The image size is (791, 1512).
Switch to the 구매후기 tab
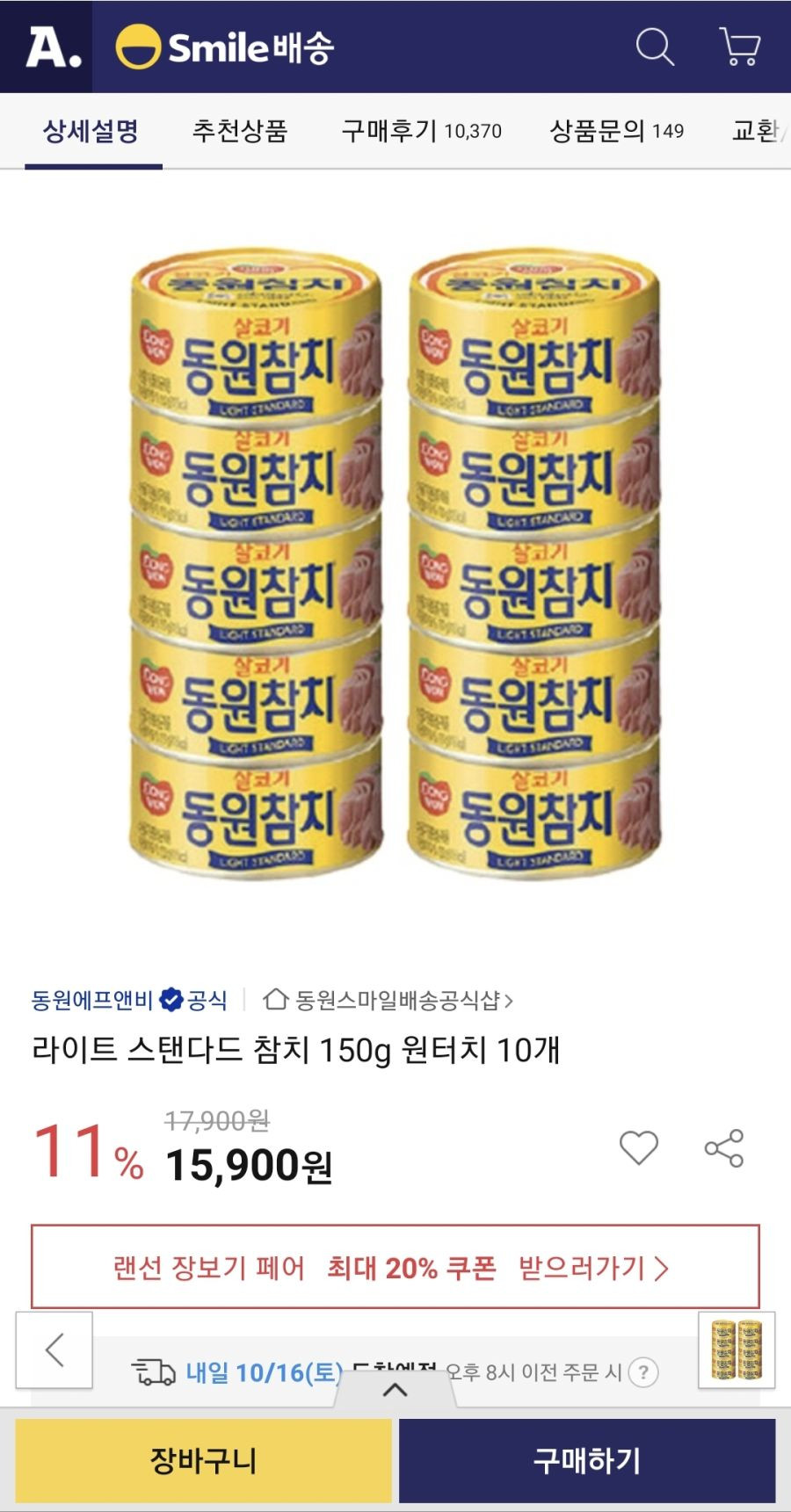421,132
